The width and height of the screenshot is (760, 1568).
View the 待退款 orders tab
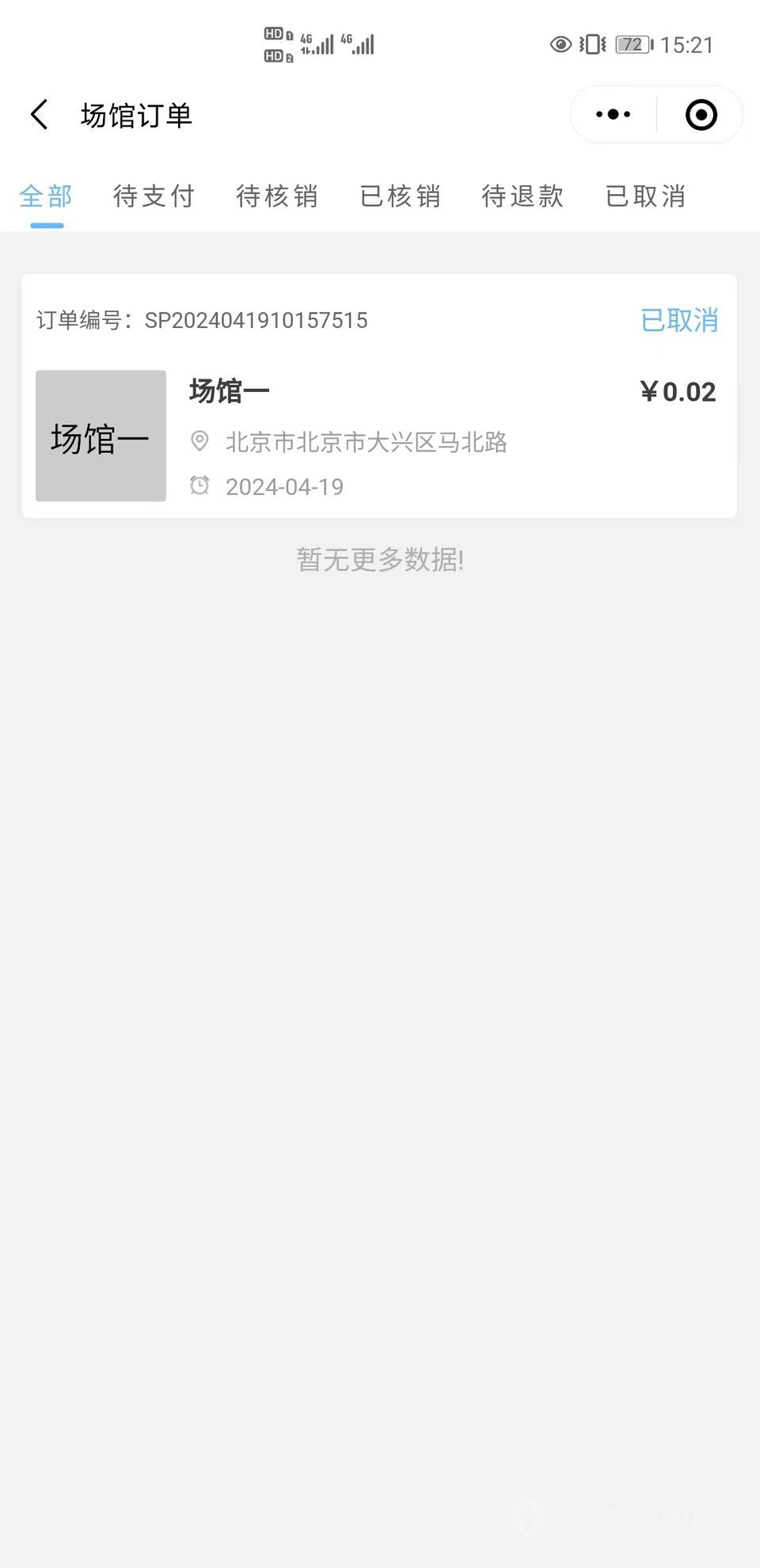click(522, 196)
